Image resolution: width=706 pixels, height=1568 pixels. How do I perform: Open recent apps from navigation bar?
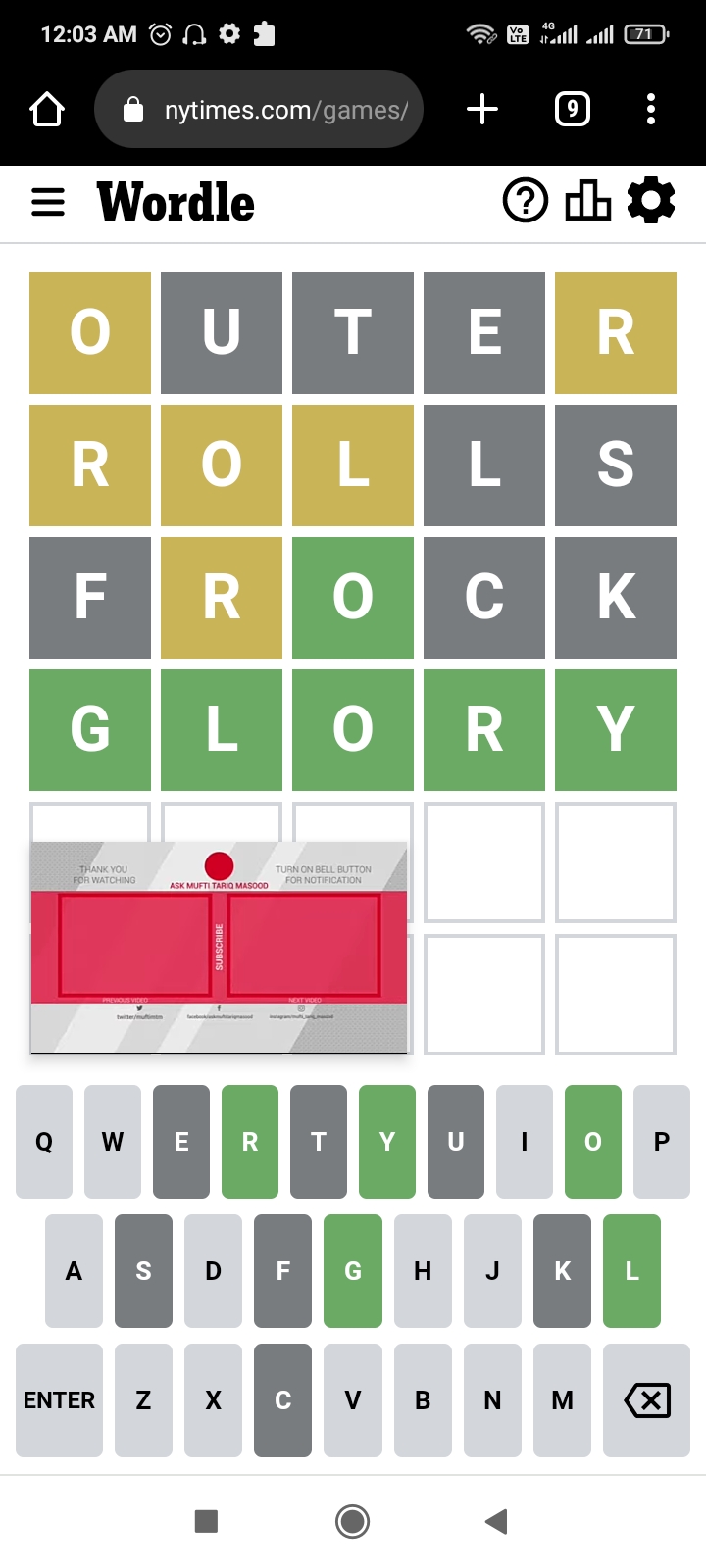206,1521
